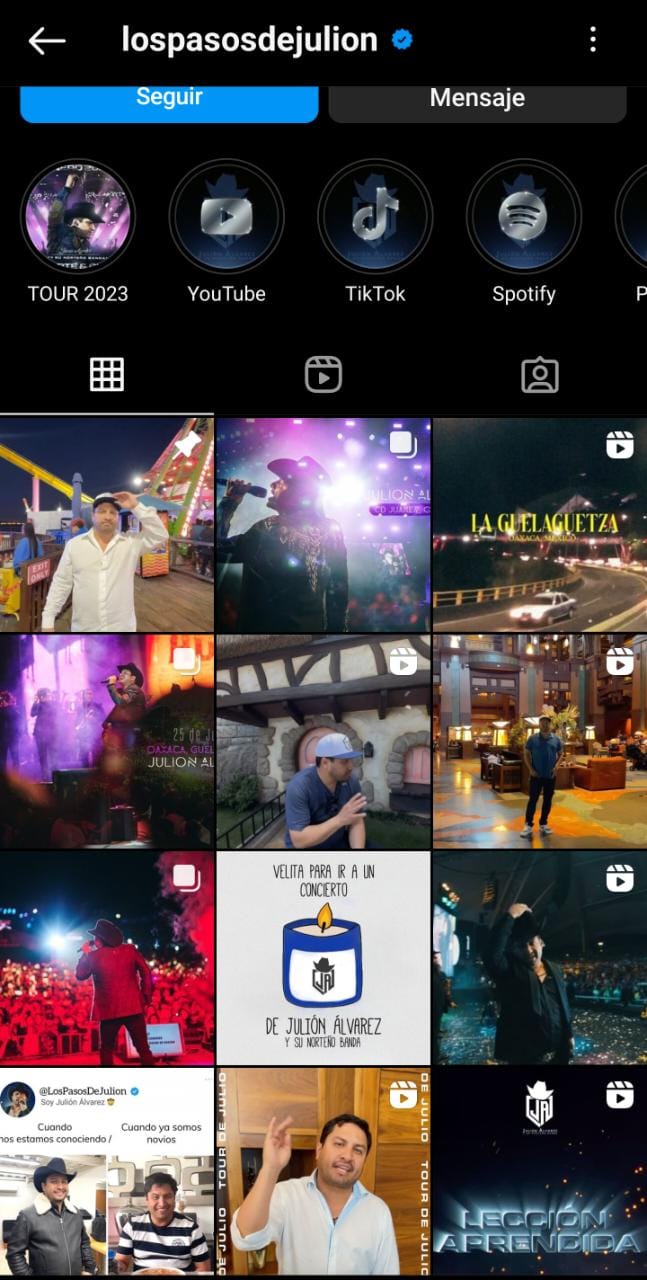
Task: Tap the Mensaje button
Action: (x=477, y=100)
